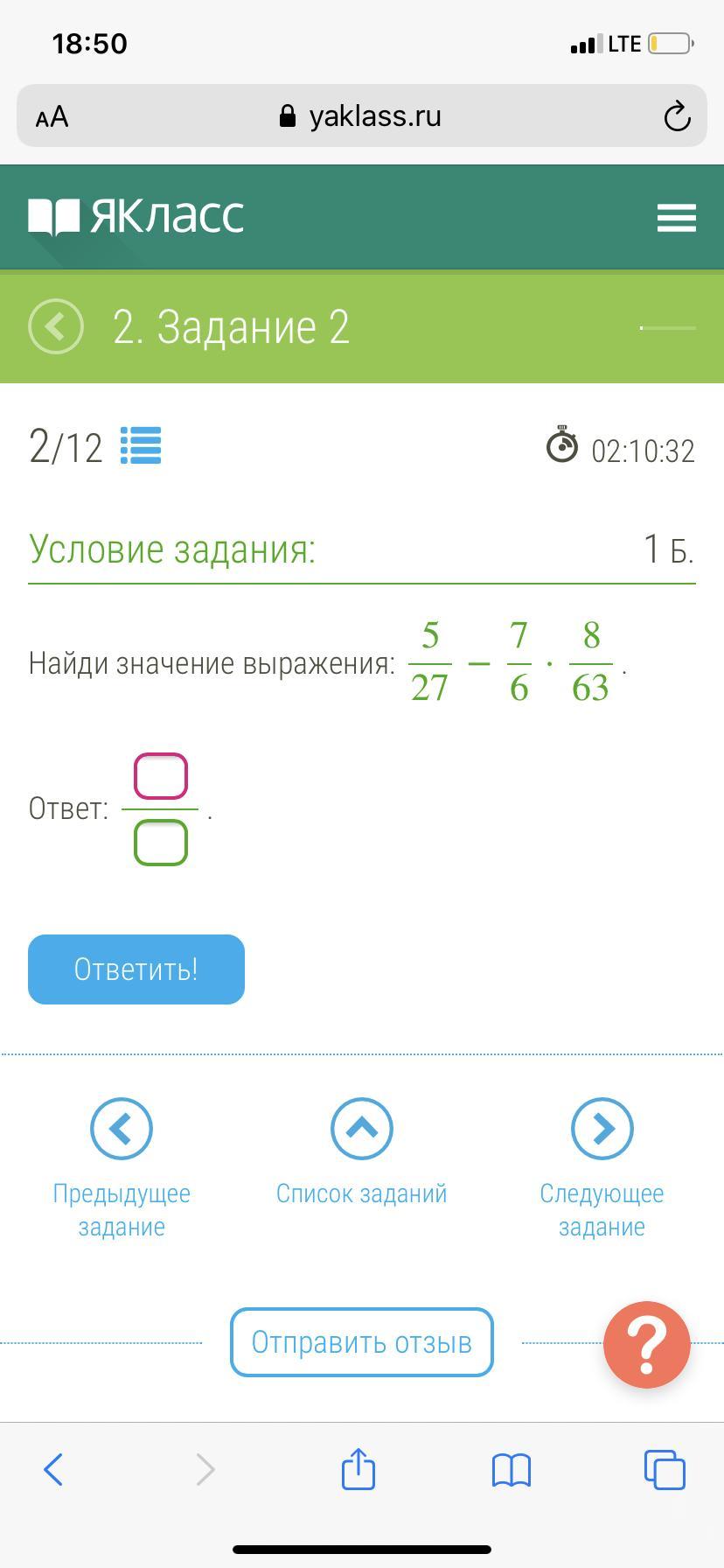The width and height of the screenshot is (724, 1568).
Task: Open the AA text size options
Action: [52, 117]
